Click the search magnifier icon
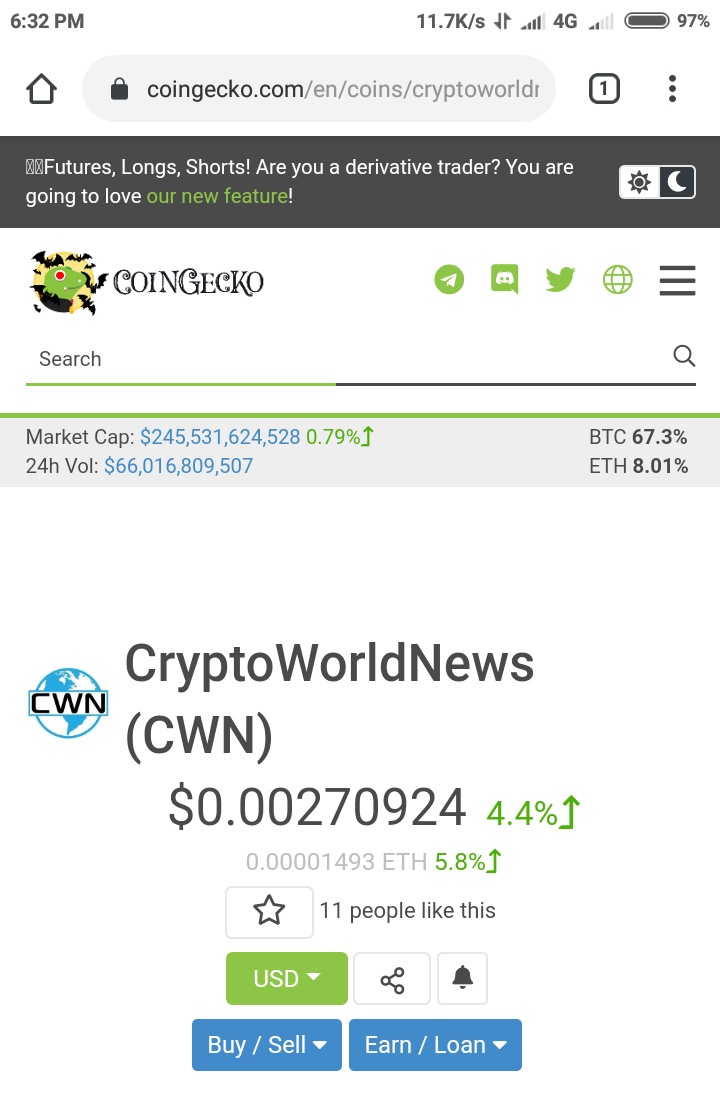Image resolution: width=720 pixels, height=1103 pixels. point(684,356)
